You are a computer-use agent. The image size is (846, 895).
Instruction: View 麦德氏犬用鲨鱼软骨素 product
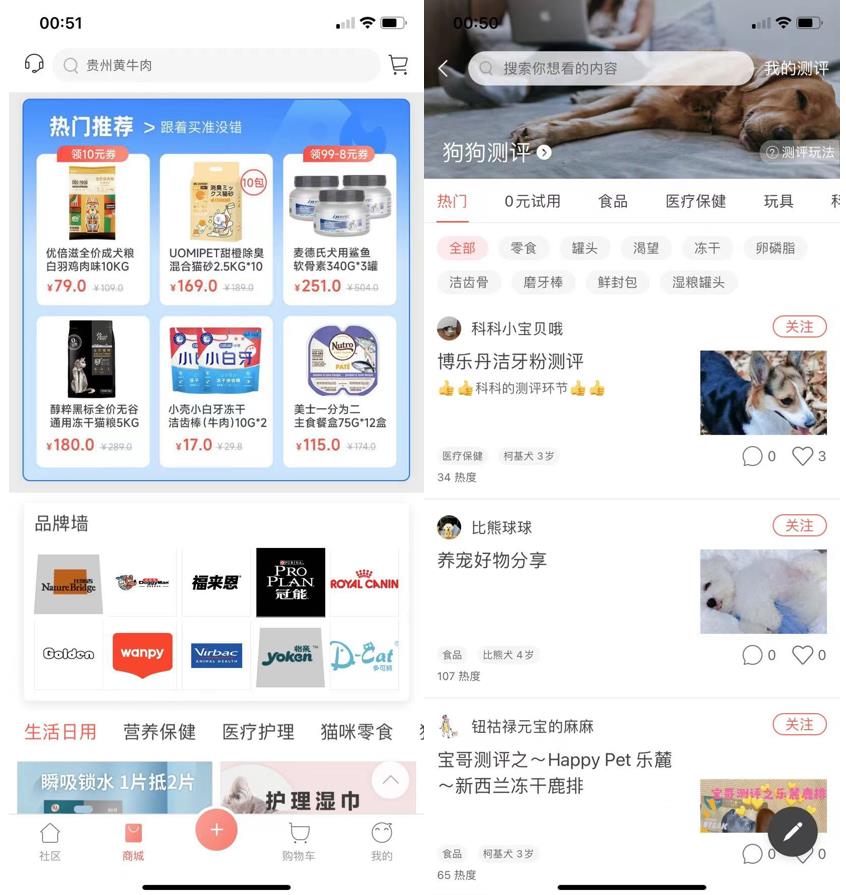click(x=340, y=228)
